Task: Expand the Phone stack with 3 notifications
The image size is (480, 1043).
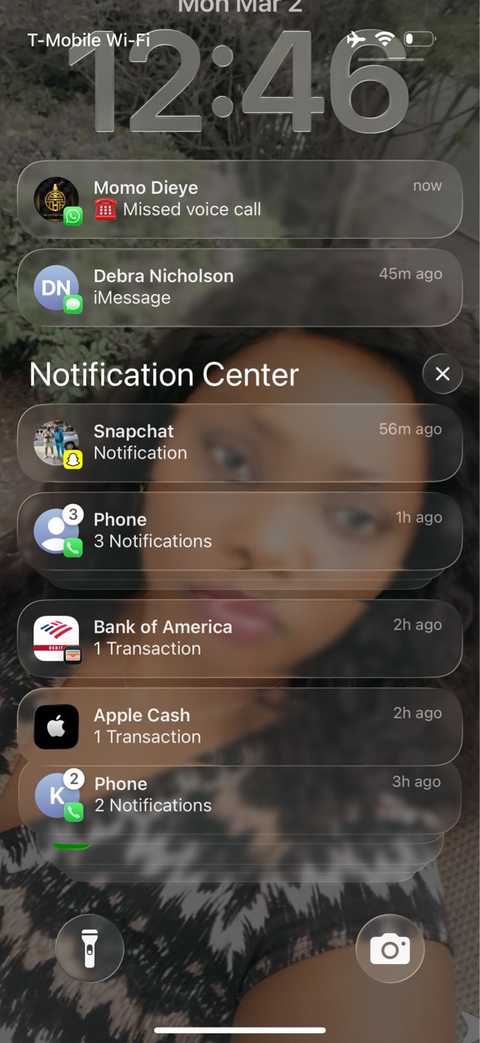Action: click(239, 530)
